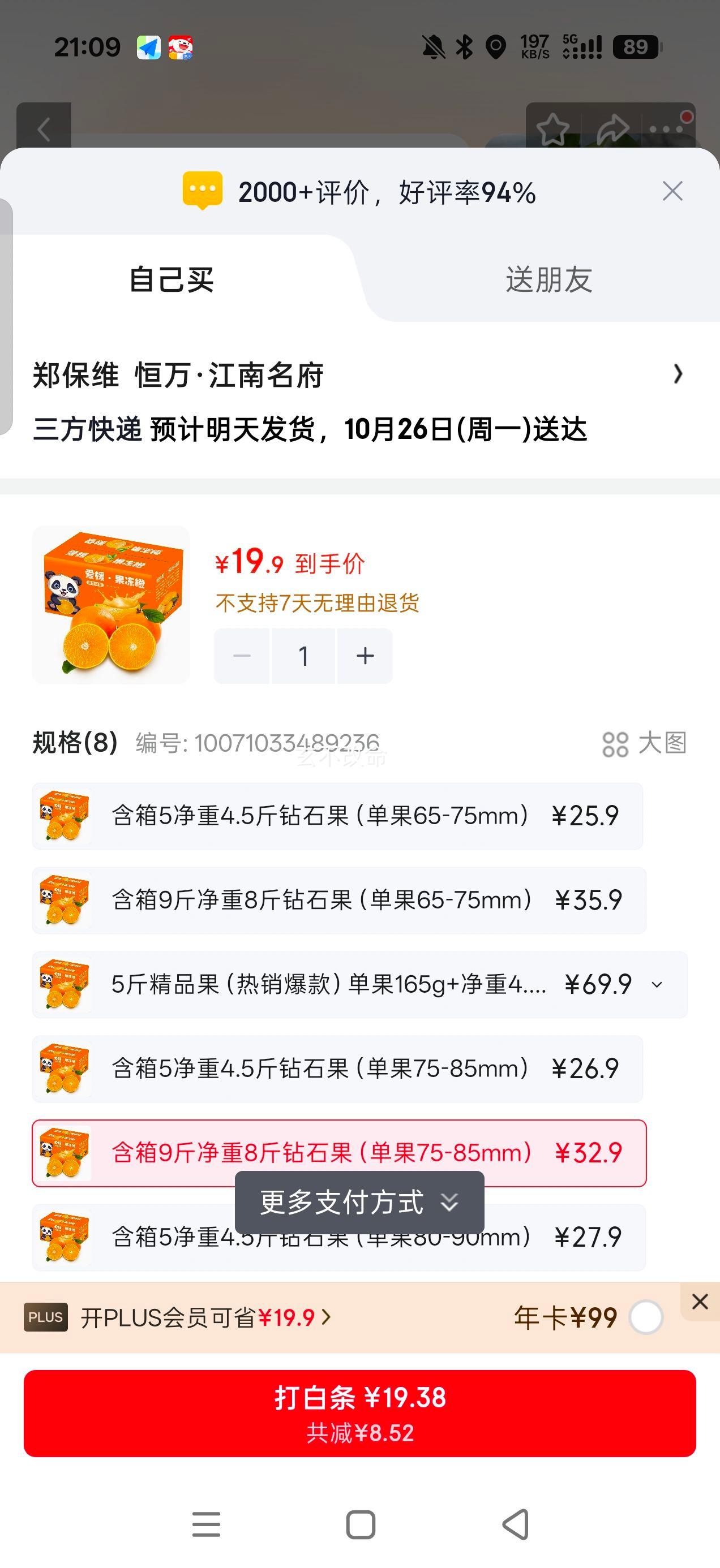
Task: Increase the quantity with the plus button
Action: click(x=365, y=656)
